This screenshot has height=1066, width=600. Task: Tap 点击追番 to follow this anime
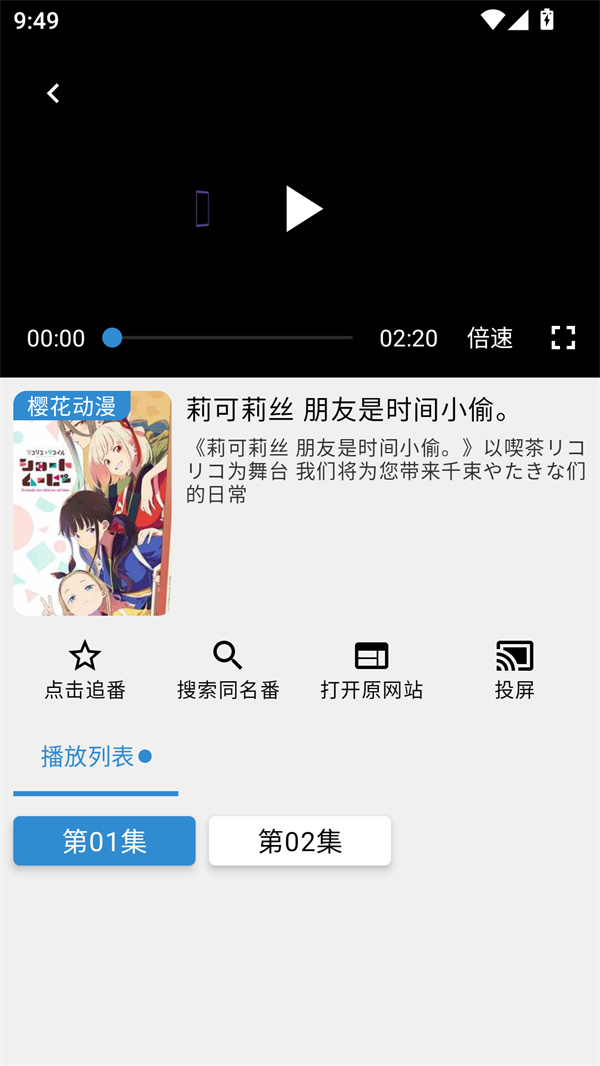coord(85,671)
